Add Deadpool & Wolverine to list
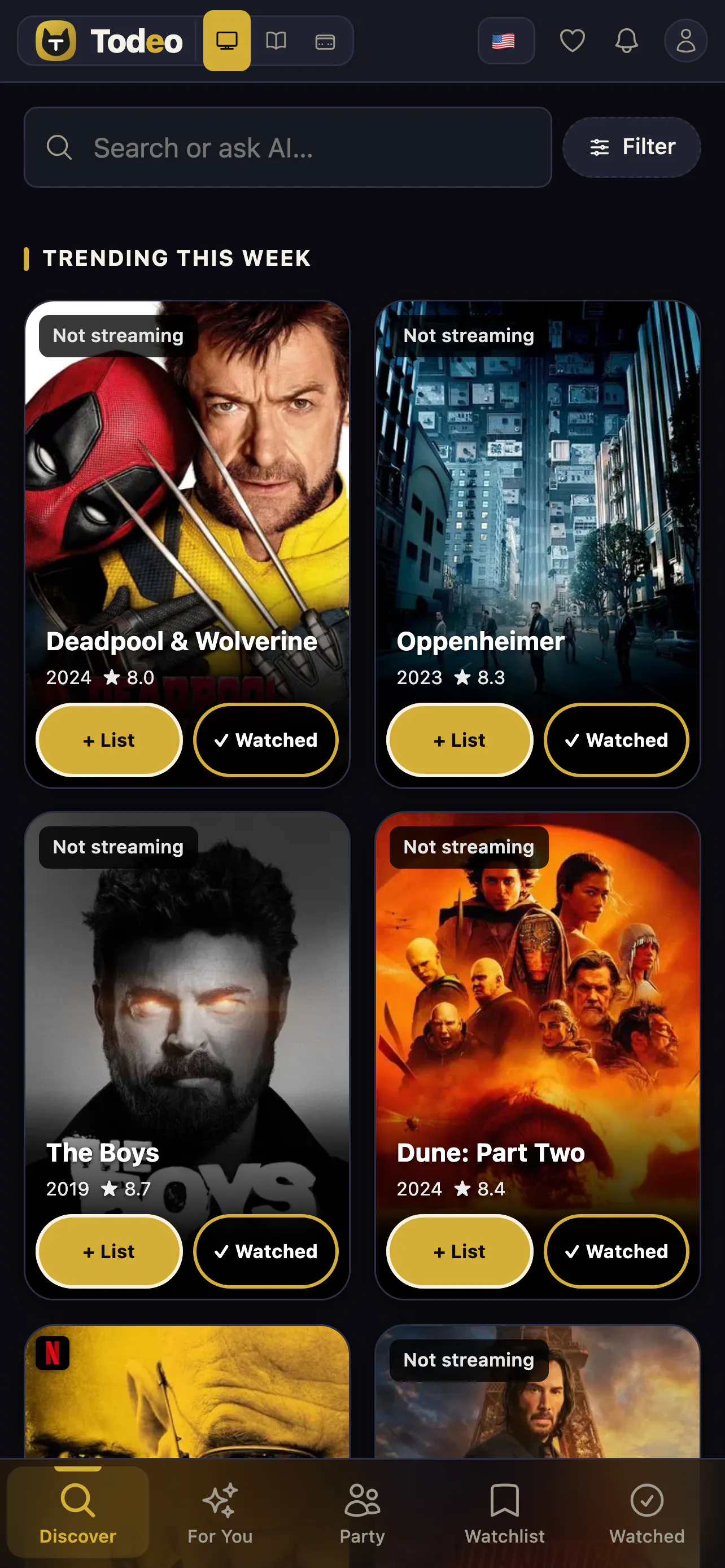The image size is (725, 1568). coord(109,739)
